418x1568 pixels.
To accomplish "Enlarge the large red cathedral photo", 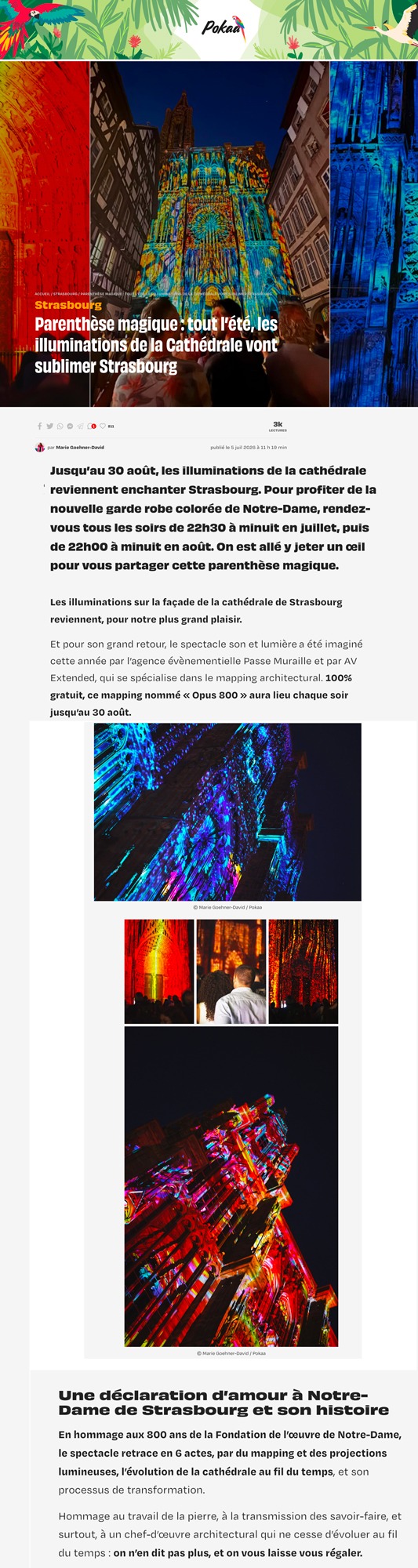I will (231, 1186).
